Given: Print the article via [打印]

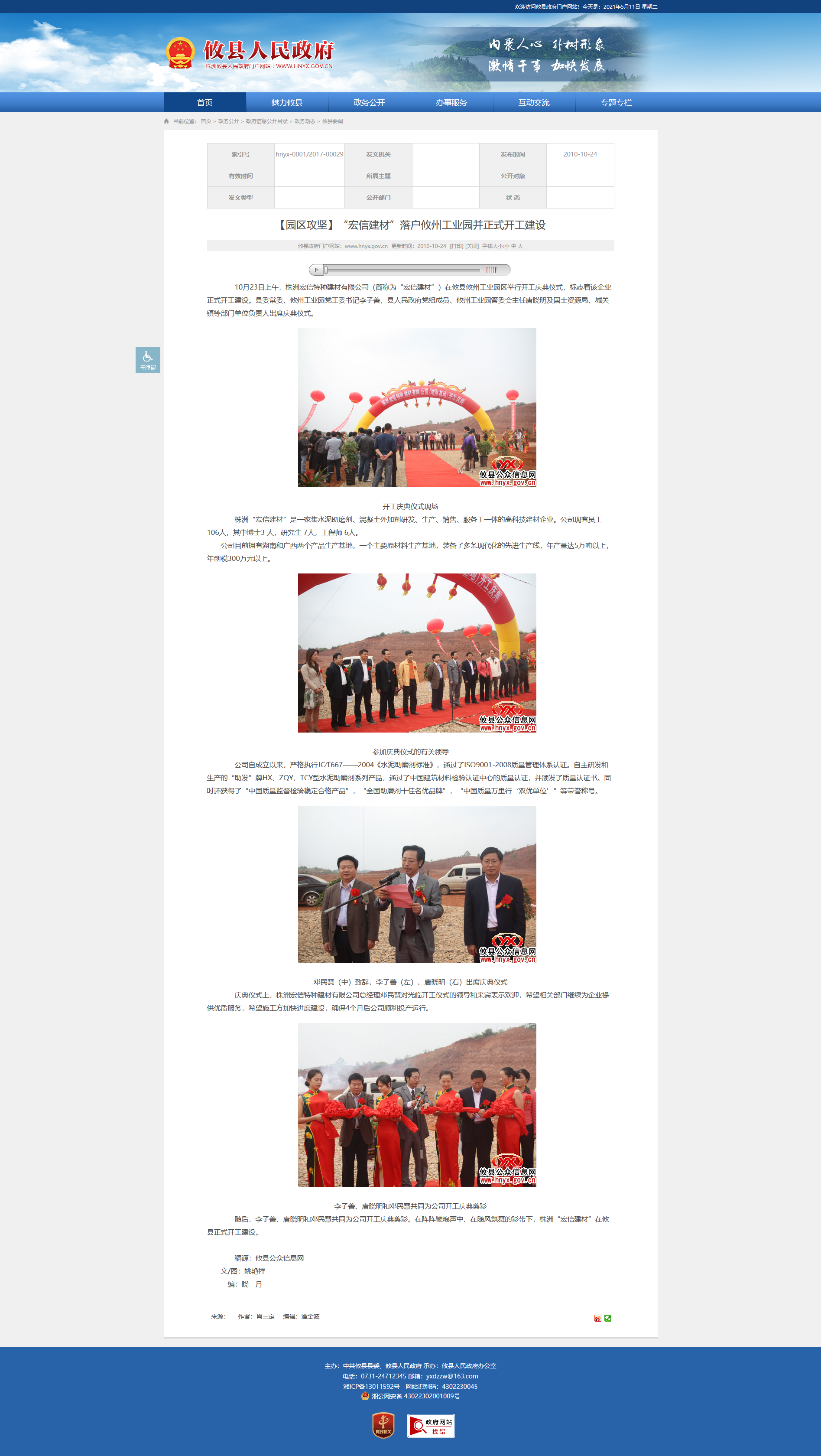Looking at the screenshot, I should pyautogui.click(x=457, y=247).
